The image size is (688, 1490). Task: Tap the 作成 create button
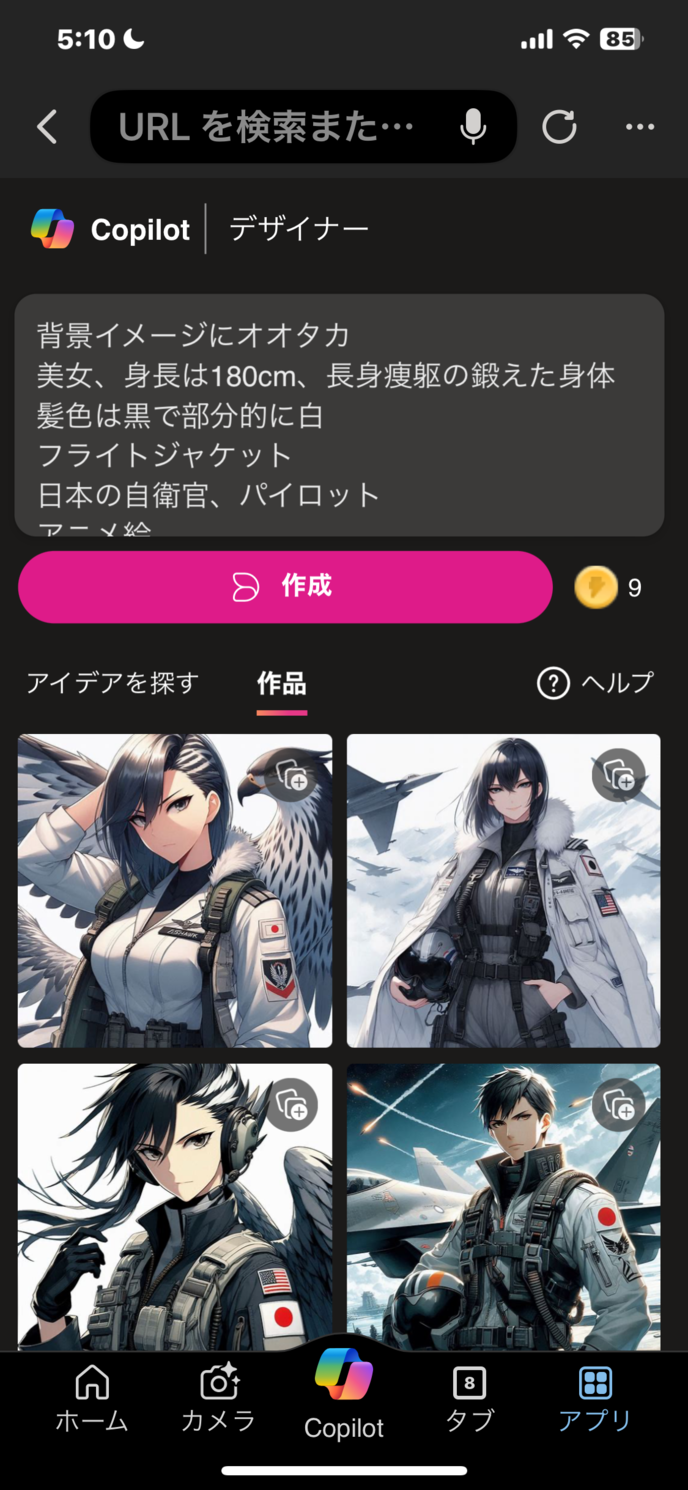[x=285, y=587]
